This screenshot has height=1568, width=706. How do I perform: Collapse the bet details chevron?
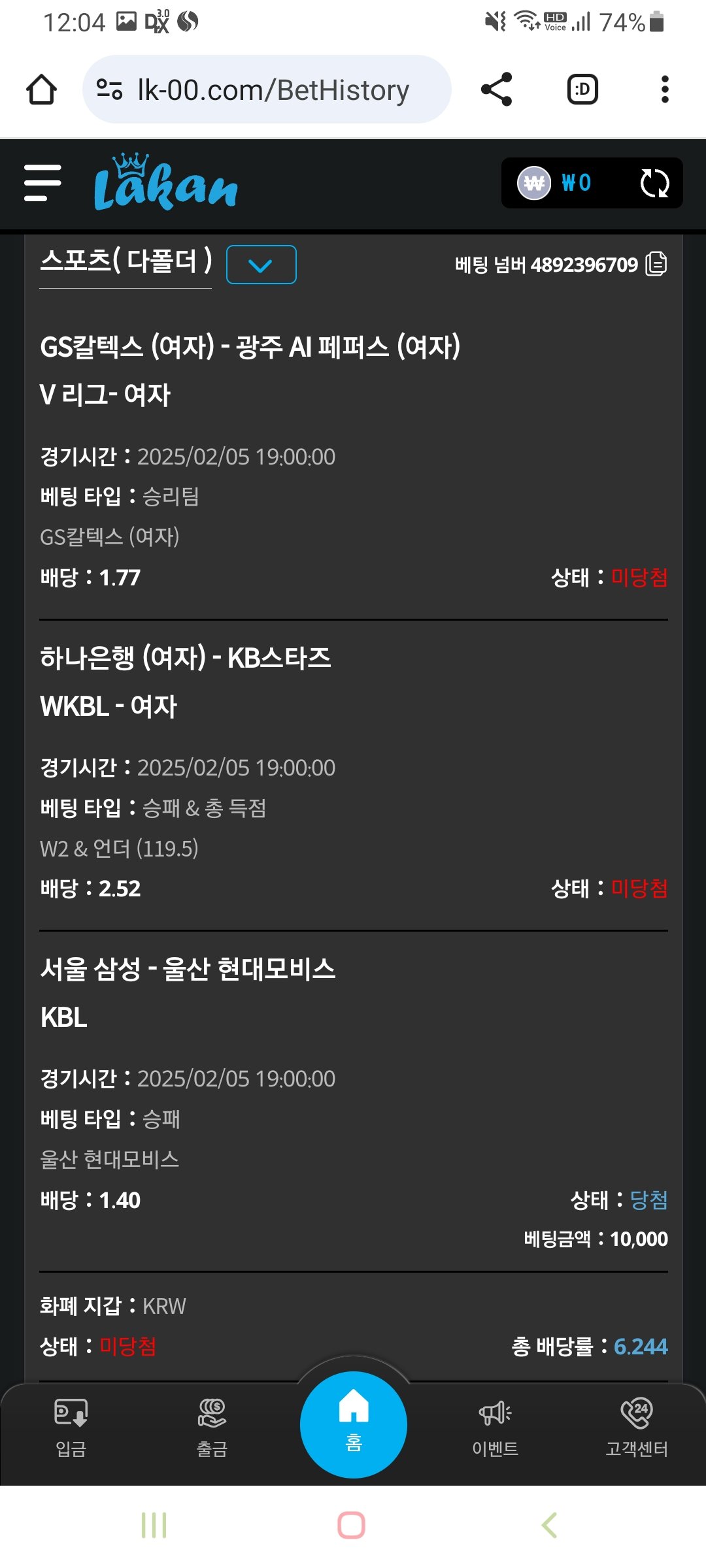261,265
